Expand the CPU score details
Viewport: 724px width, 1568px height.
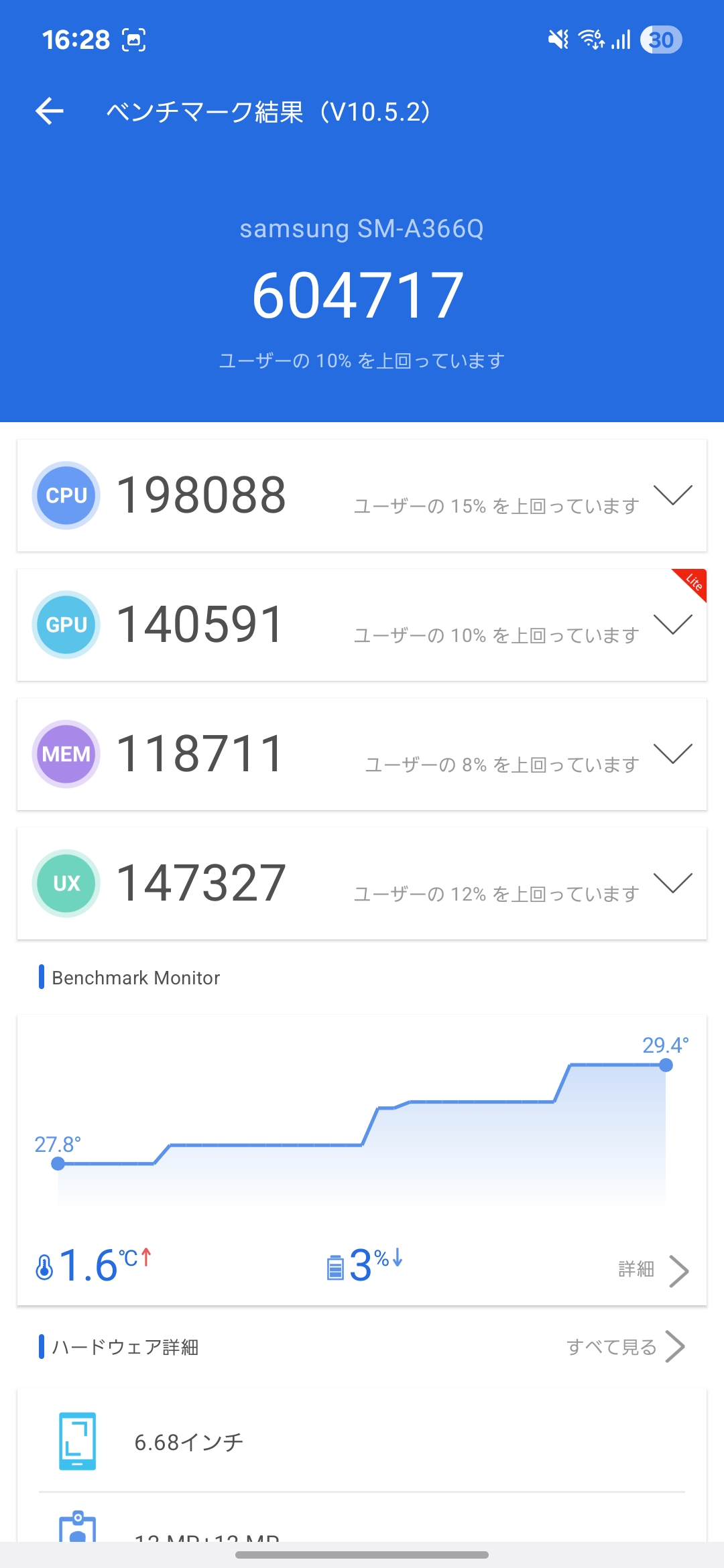[672, 495]
